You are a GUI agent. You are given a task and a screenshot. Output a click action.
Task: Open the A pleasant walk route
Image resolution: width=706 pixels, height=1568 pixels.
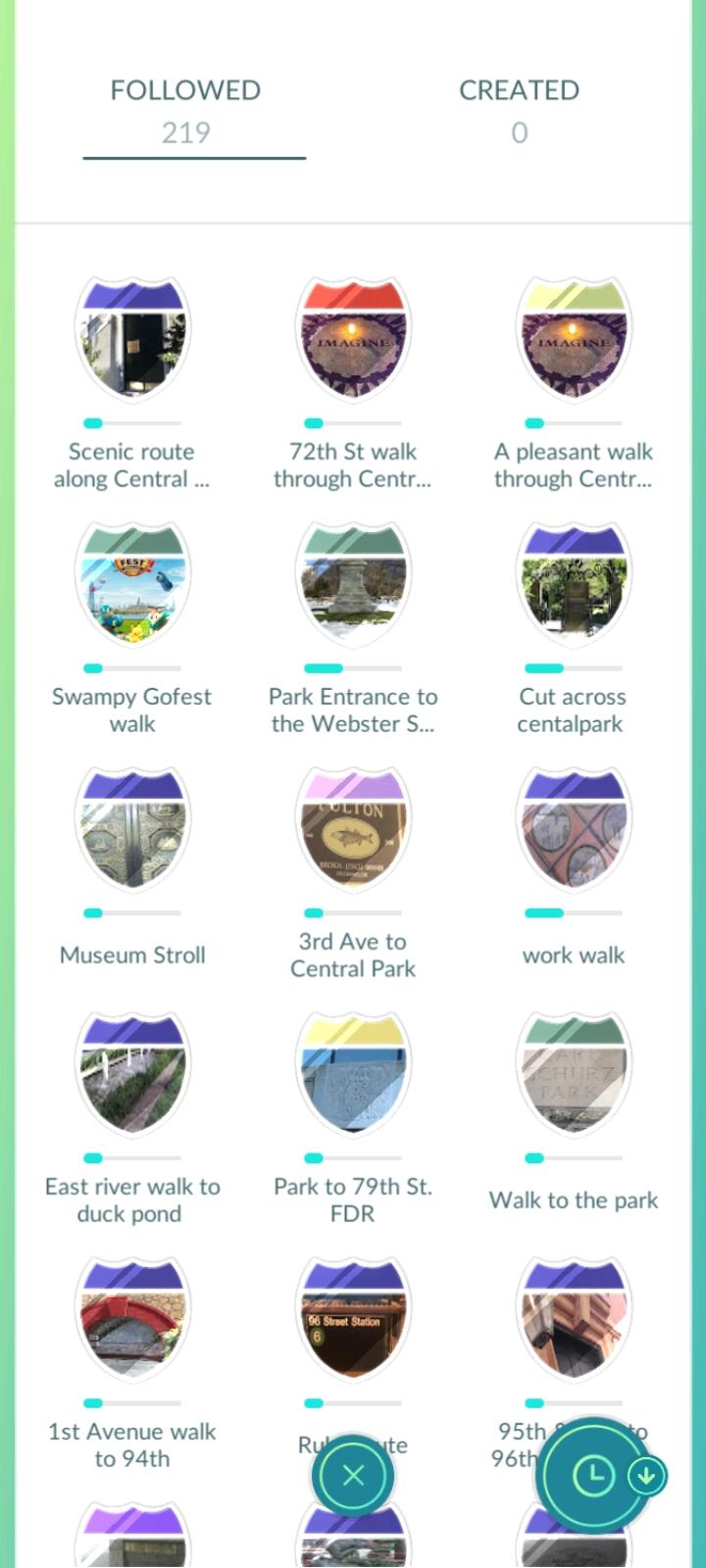(574, 340)
